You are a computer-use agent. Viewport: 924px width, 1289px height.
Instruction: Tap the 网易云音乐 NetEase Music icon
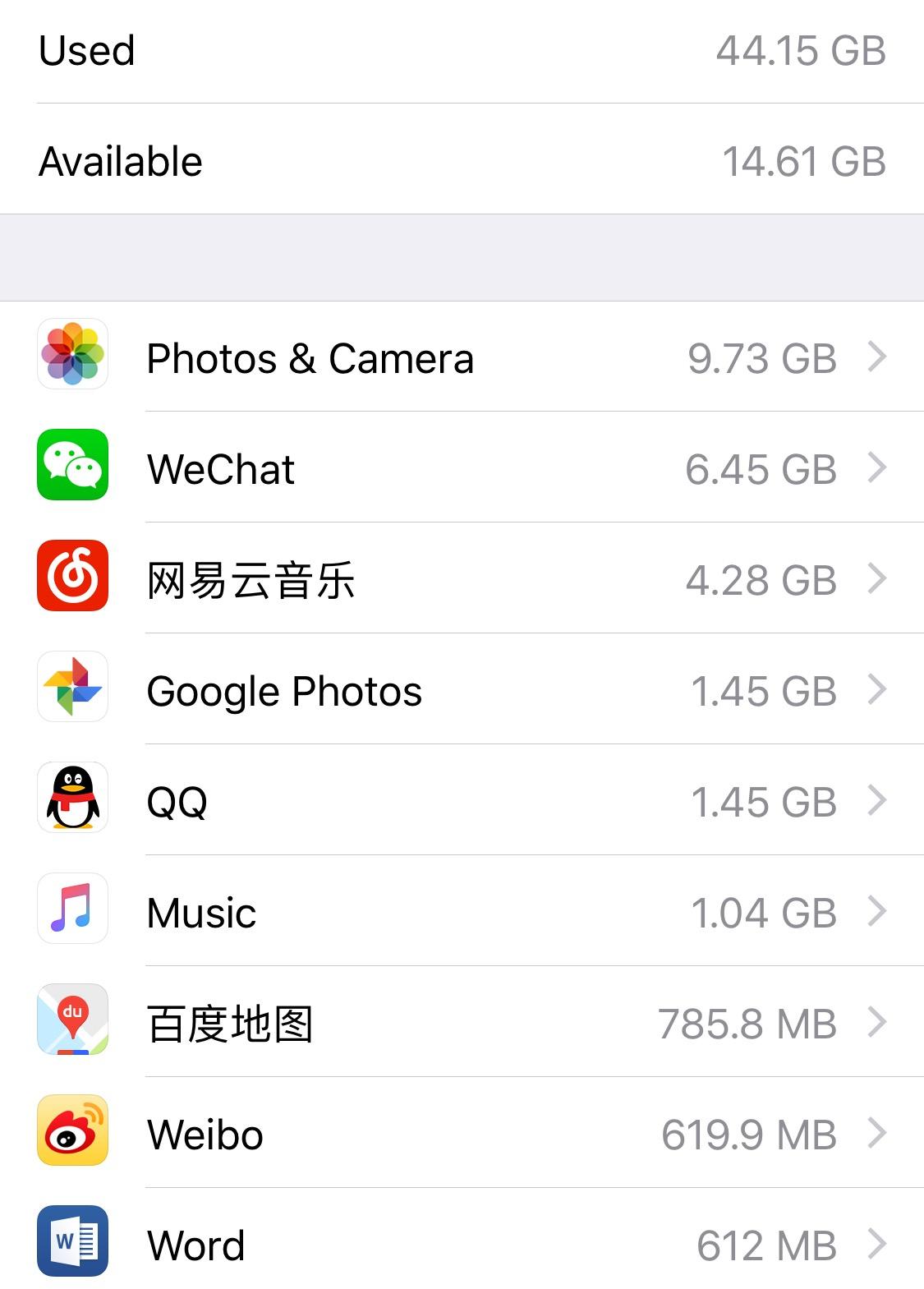click(72, 579)
